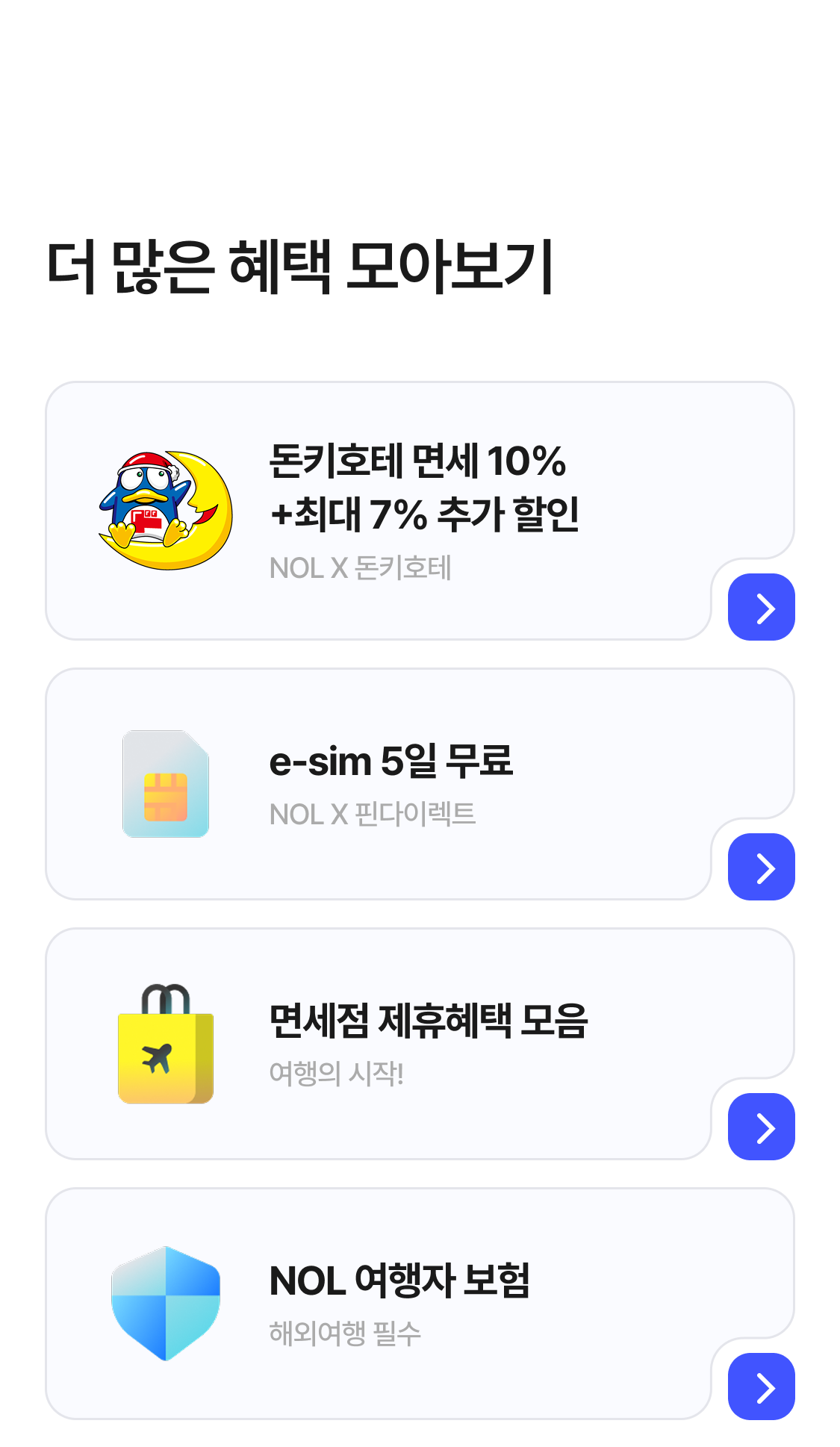840x1447 pixels.
Task: Tap the blue arrow beside 돈키호테 offer
Action: [761, 607]
